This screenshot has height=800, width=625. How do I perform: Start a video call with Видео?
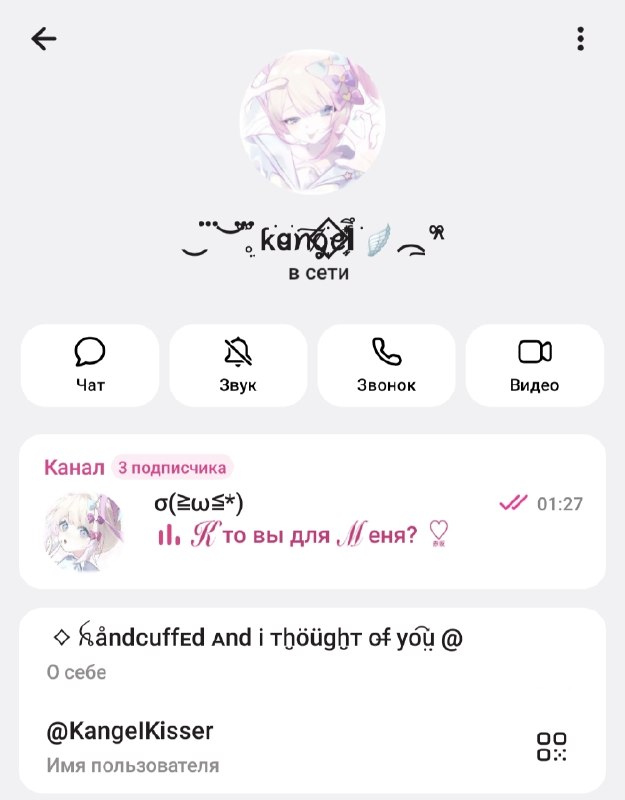(535, 365)
